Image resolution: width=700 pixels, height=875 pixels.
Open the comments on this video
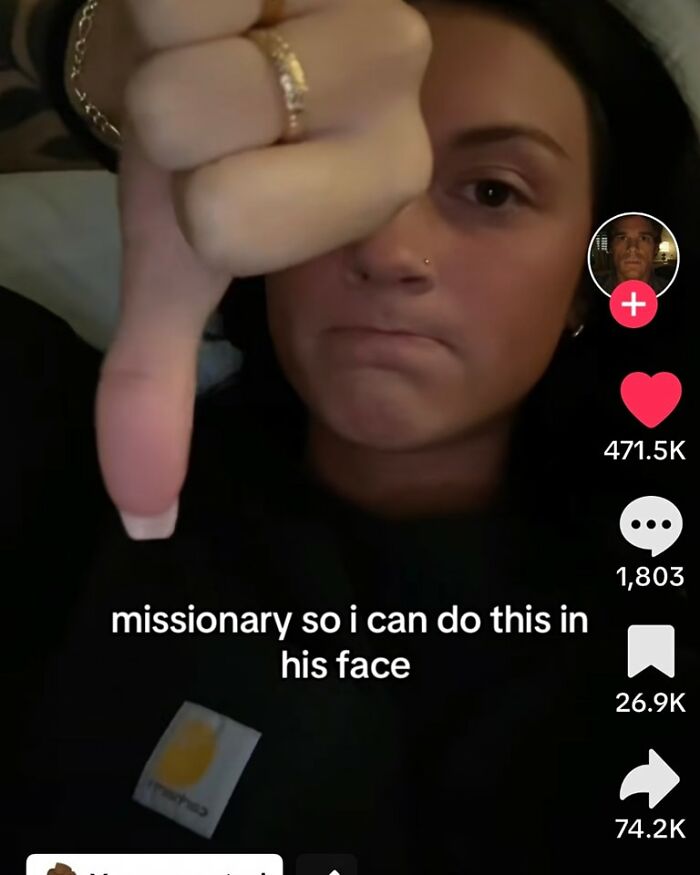pyautogui.click(x=650, y=527)
